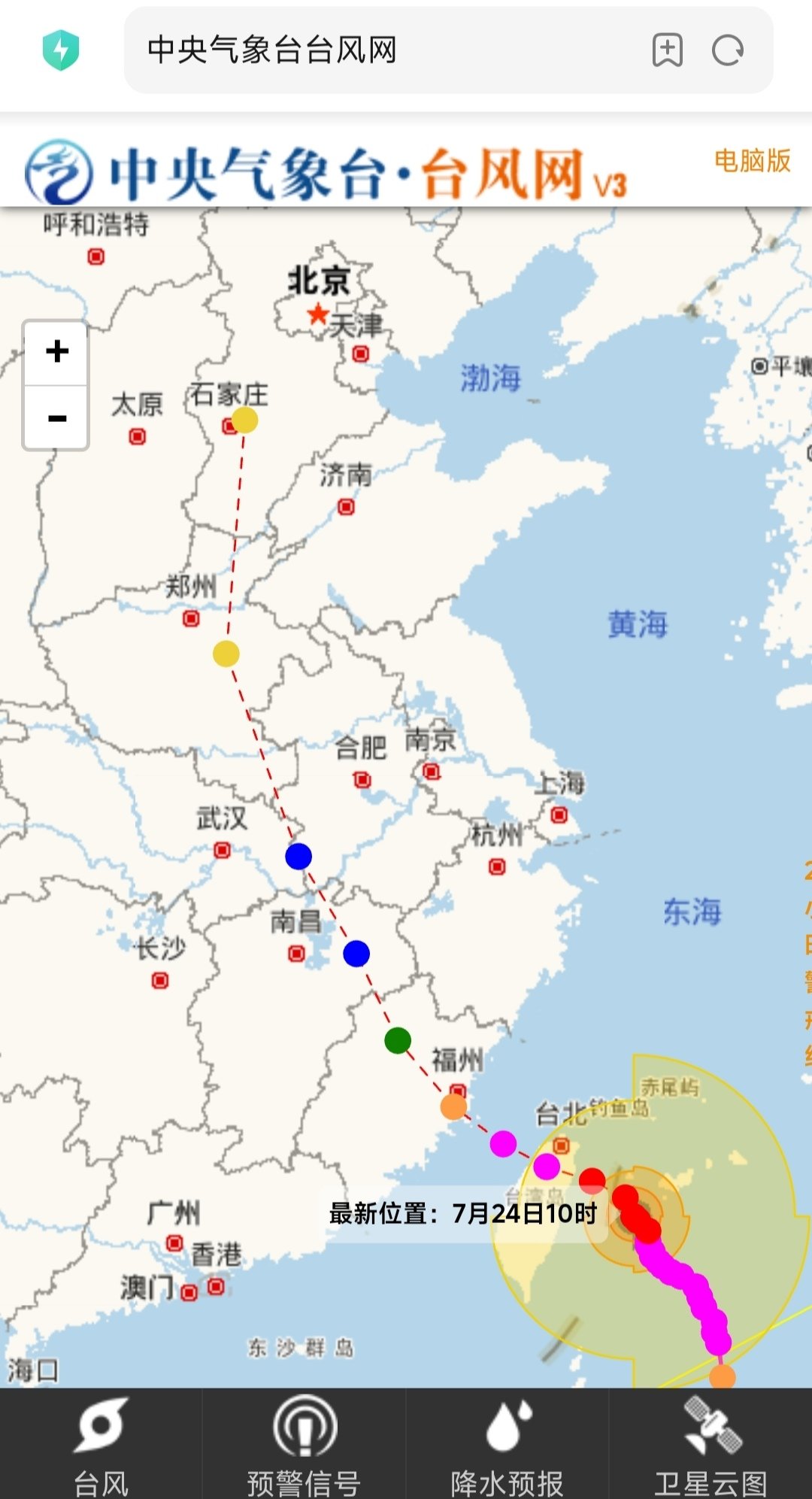Switch to 电脑版 desktop version

pos(752,161)
